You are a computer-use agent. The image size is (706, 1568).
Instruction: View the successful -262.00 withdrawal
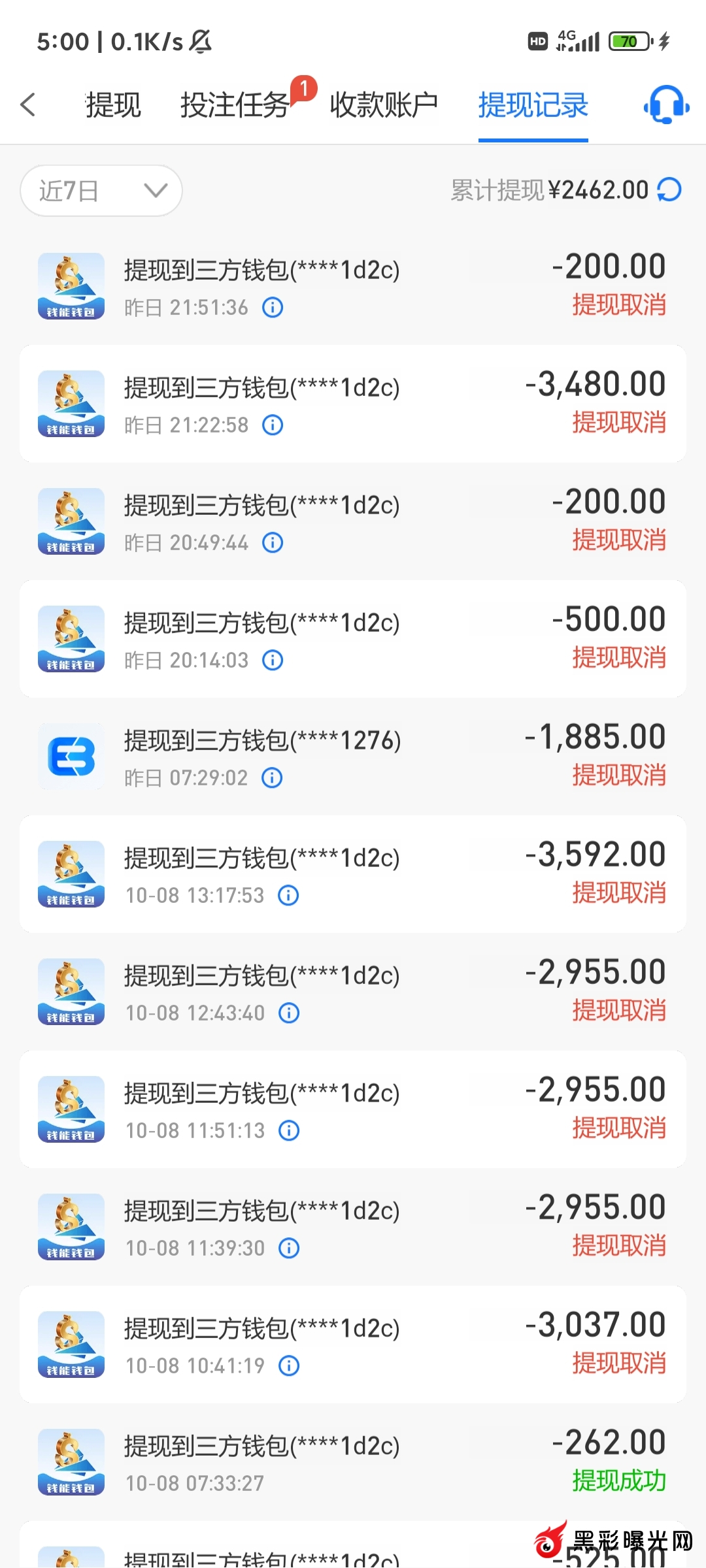coord(353,1462)
